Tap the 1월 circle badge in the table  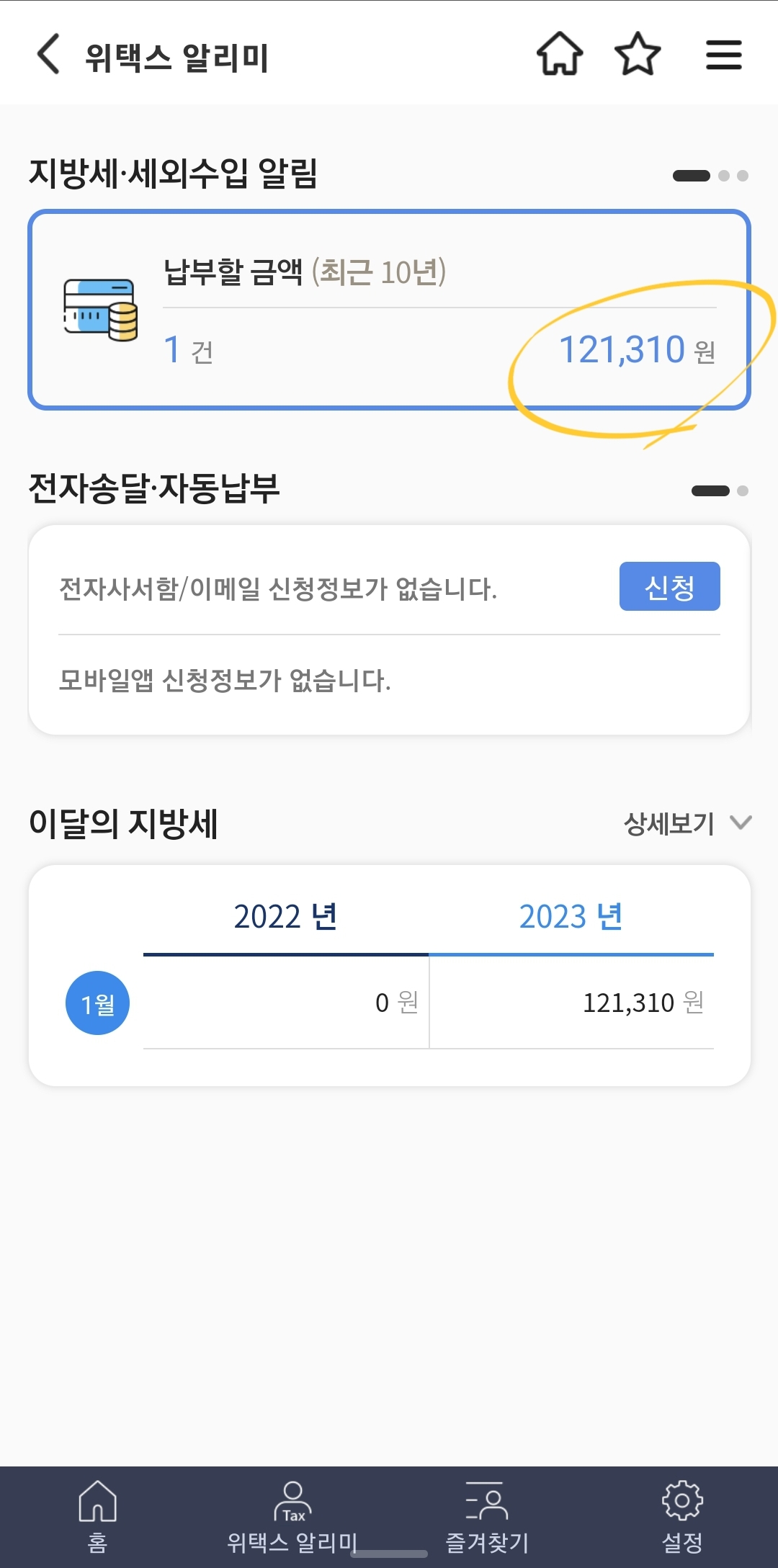coord(98,1003)
